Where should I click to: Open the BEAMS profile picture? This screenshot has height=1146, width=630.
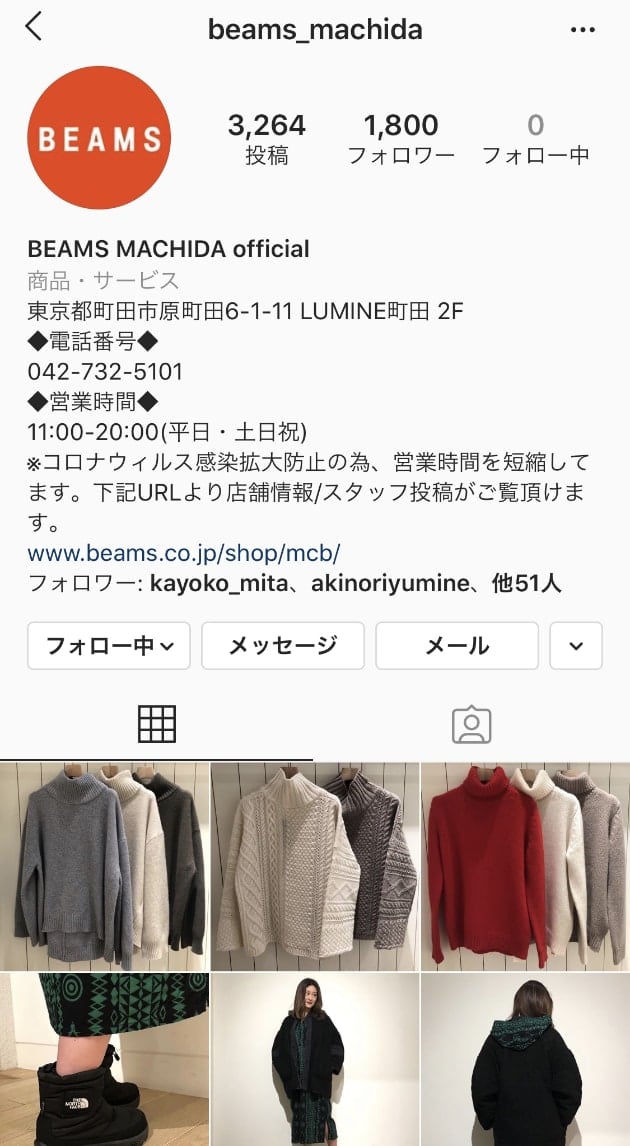coord(99,138)
